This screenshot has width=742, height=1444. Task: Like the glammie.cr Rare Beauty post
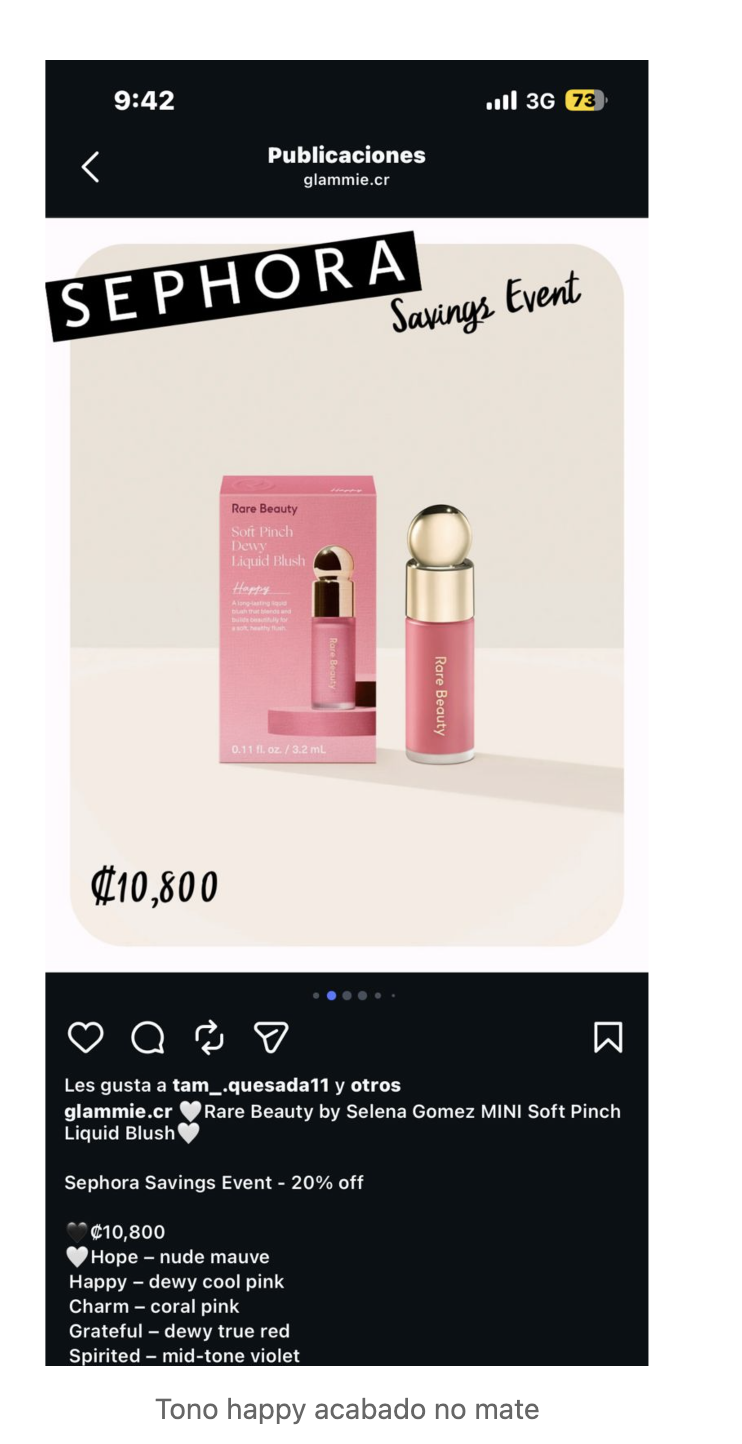click(x=85, y=1038)
